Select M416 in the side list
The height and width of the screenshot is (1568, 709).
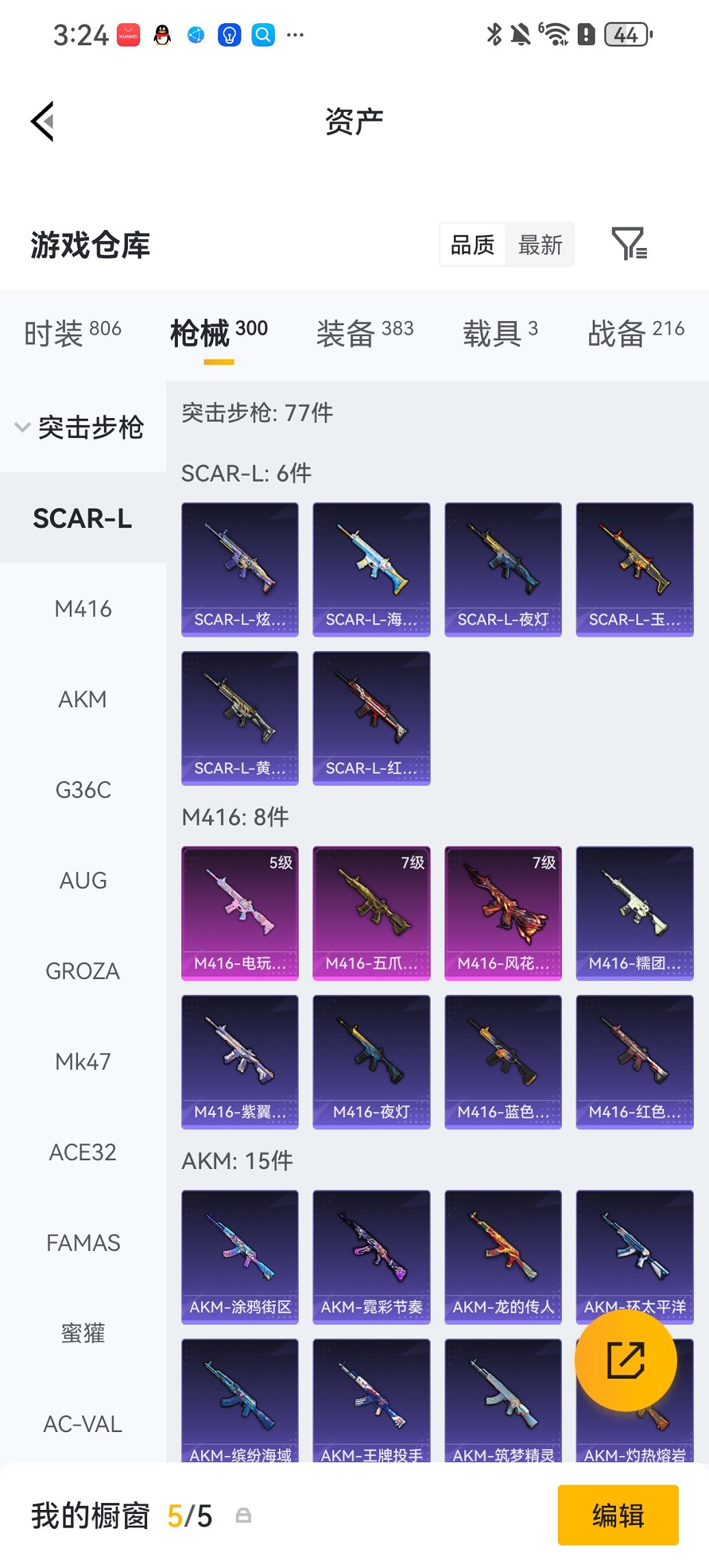[x=83, y=609]
